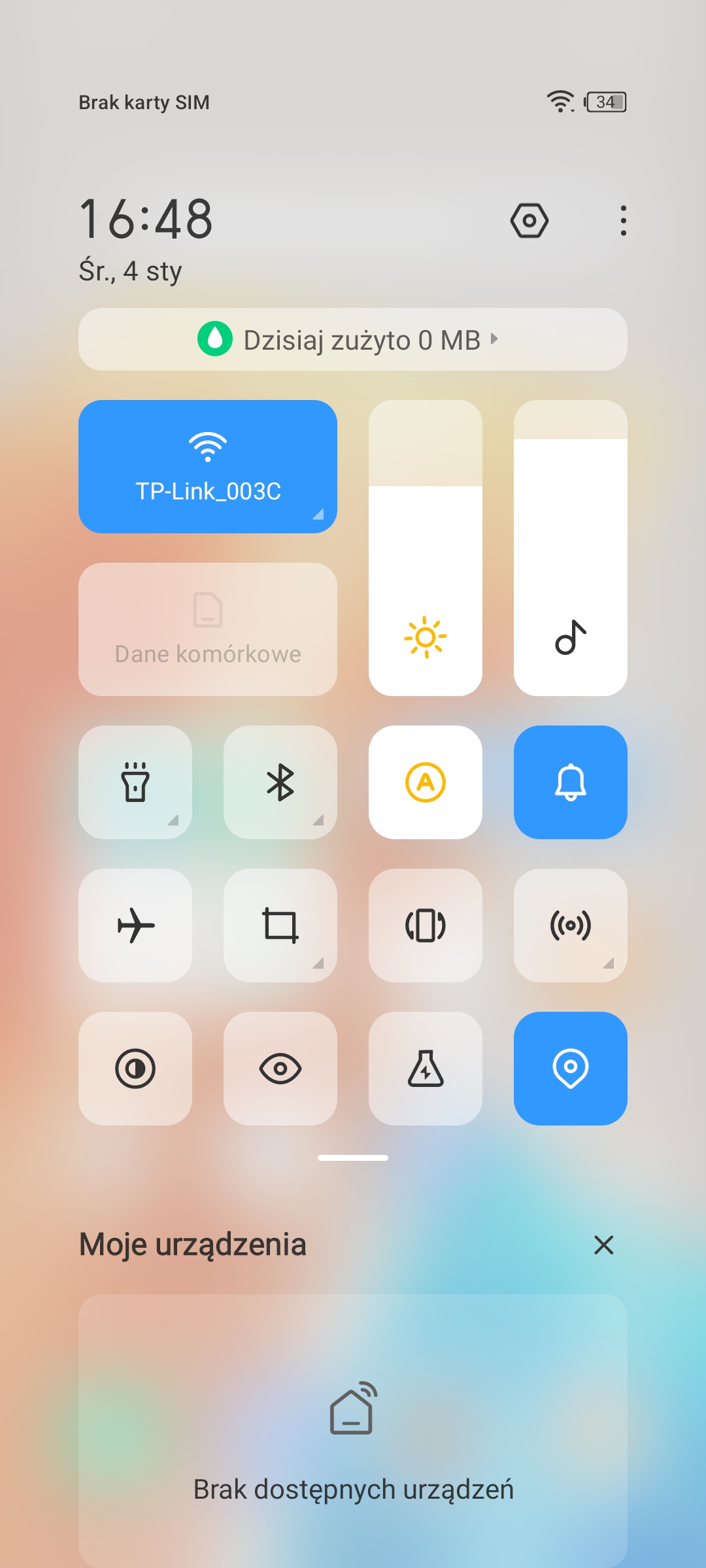Enable reading mode with the eye tile
Screen dimensions: 706x1568
click(x=280, y=1069)
